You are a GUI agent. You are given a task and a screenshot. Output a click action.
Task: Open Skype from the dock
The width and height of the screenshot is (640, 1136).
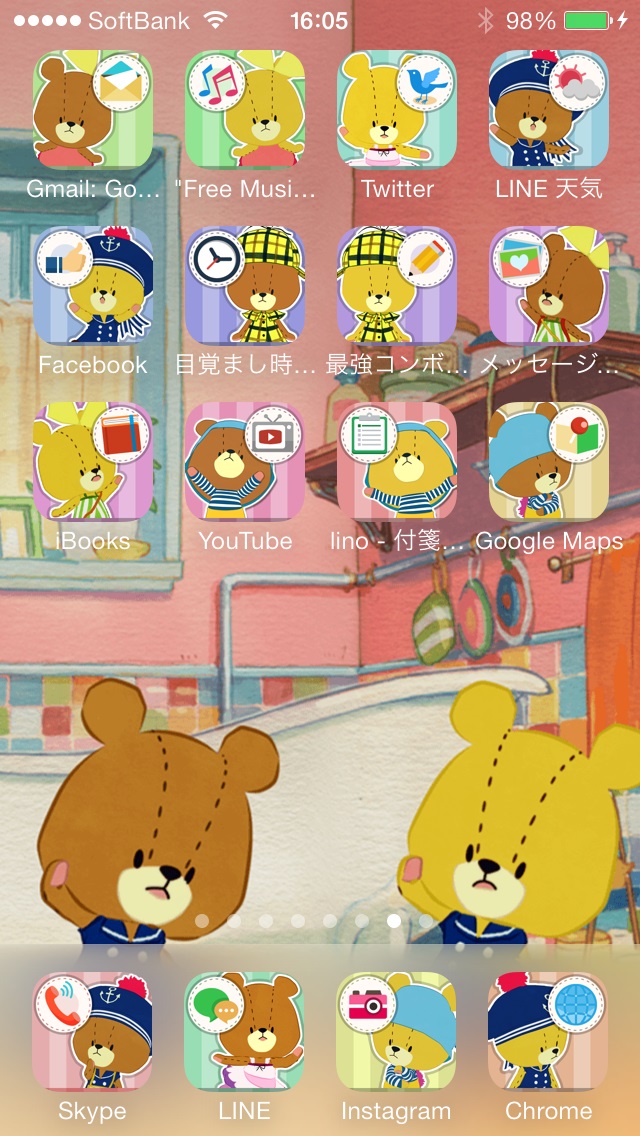coord(93,1032)
